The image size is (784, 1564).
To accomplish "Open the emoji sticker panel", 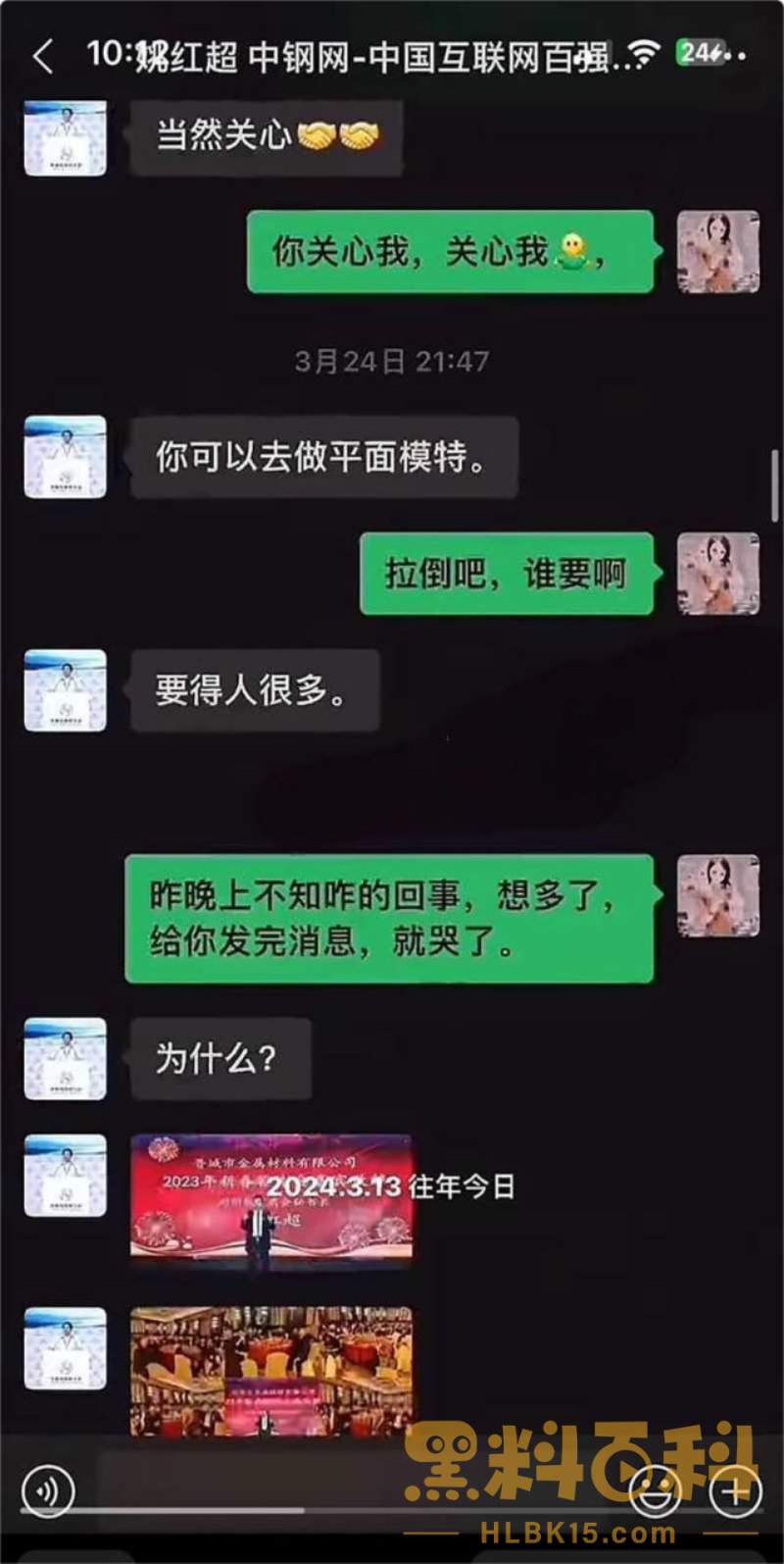I will pyautogui.click(x=654, y=1491).
